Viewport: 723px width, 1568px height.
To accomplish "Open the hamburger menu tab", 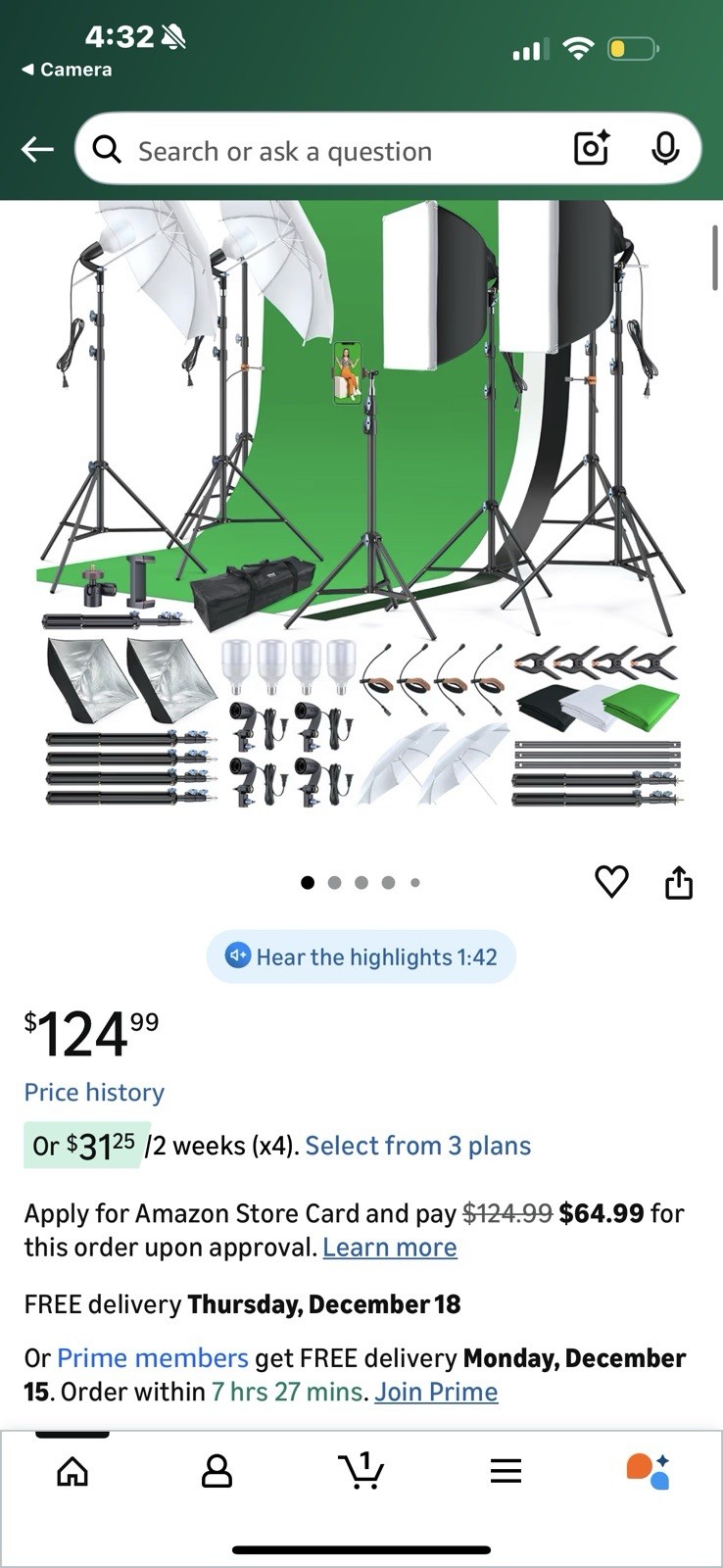I will [x=506, y=1471].
